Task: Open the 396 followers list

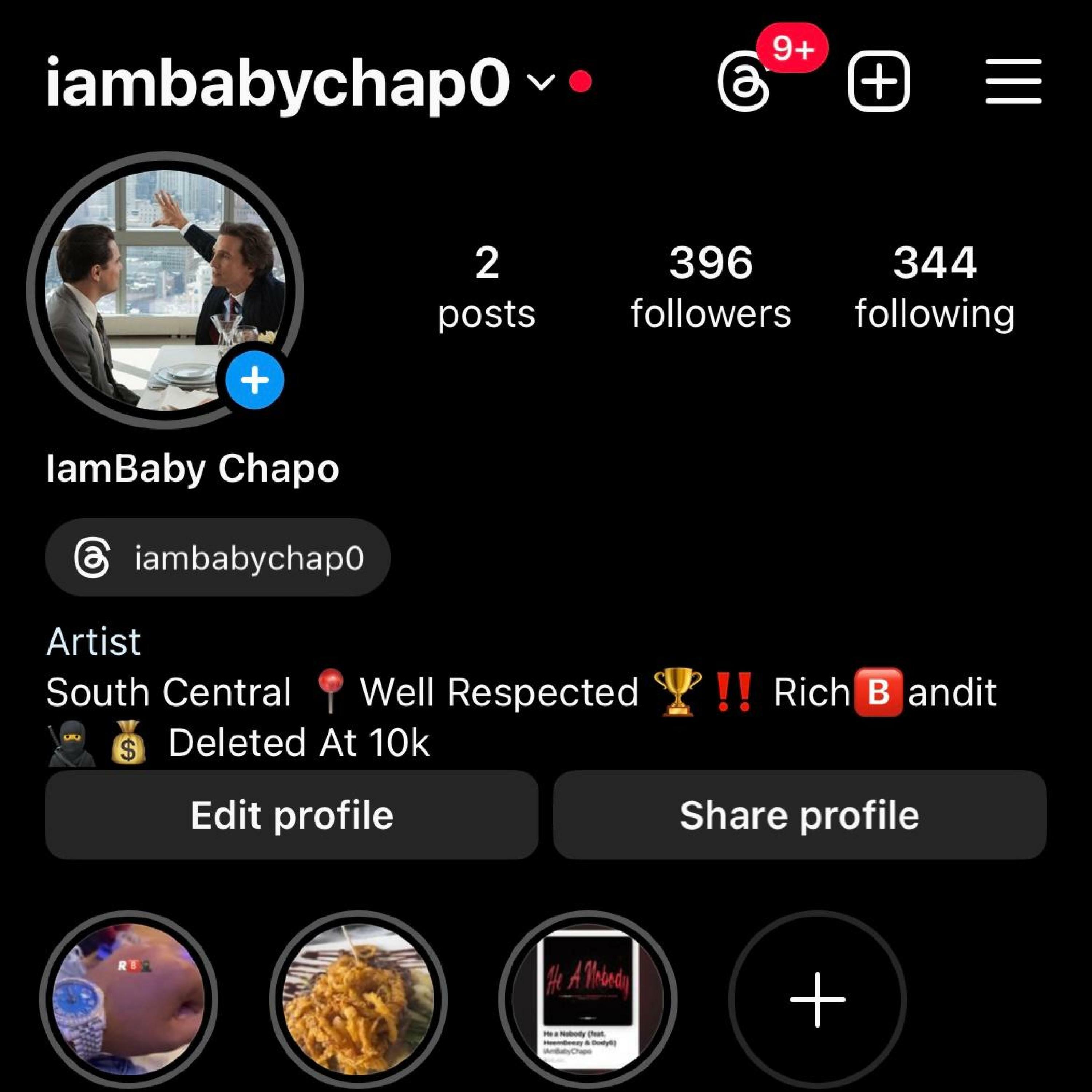Action: point(711,287)
